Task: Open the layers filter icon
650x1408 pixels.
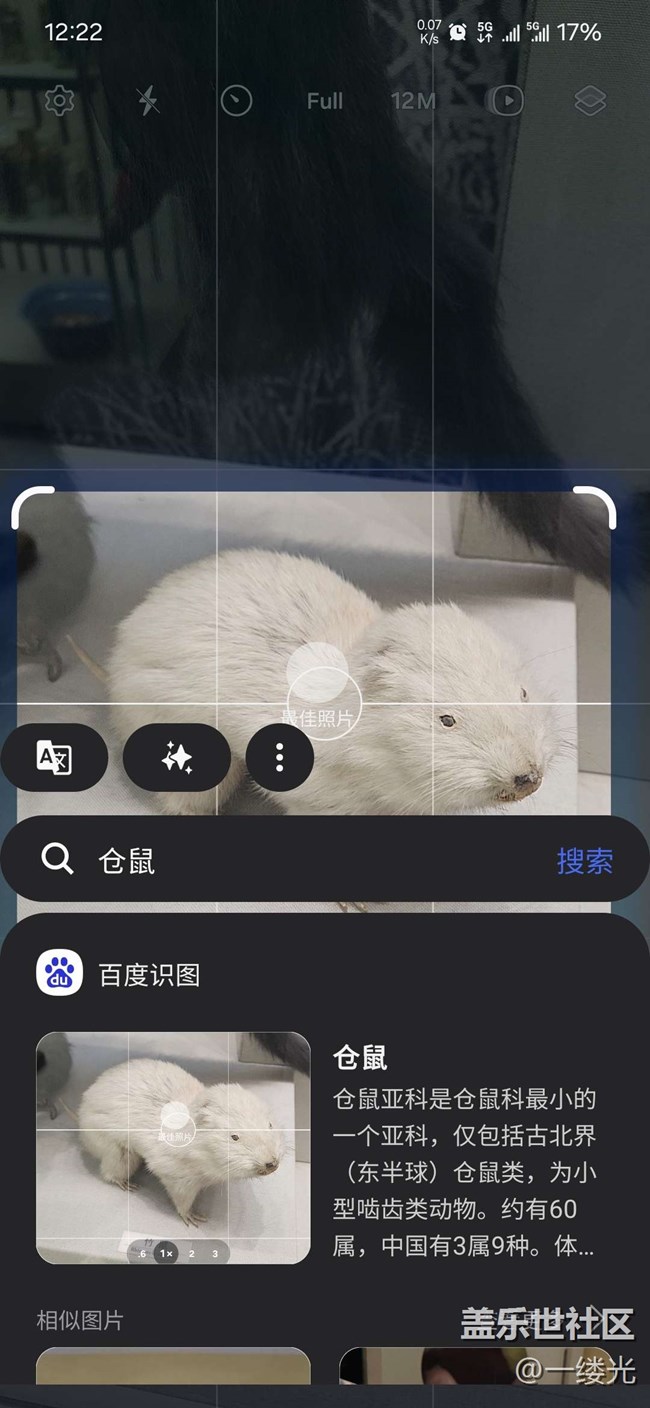Action: (x=590, y=101)
